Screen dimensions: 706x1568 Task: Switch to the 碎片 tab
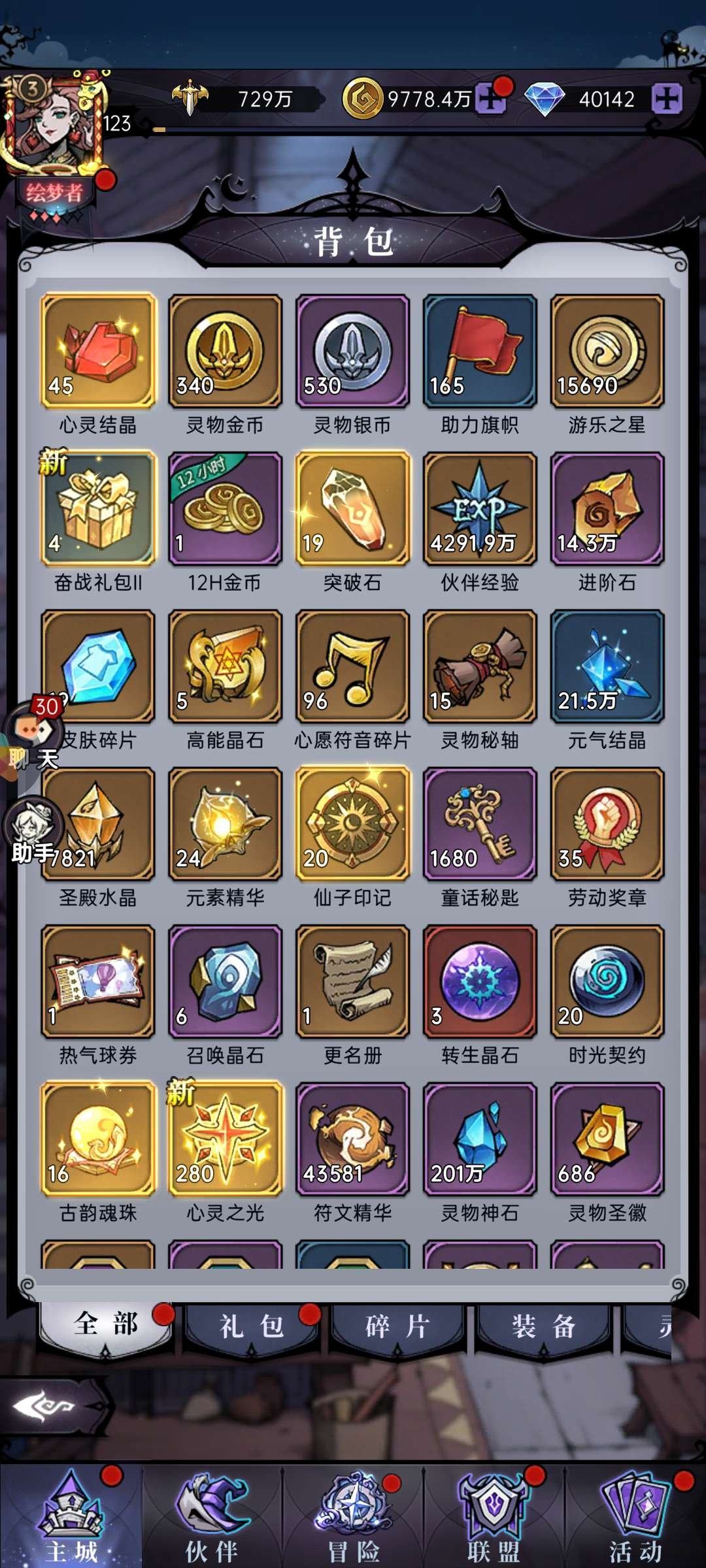coord(397,1327)
